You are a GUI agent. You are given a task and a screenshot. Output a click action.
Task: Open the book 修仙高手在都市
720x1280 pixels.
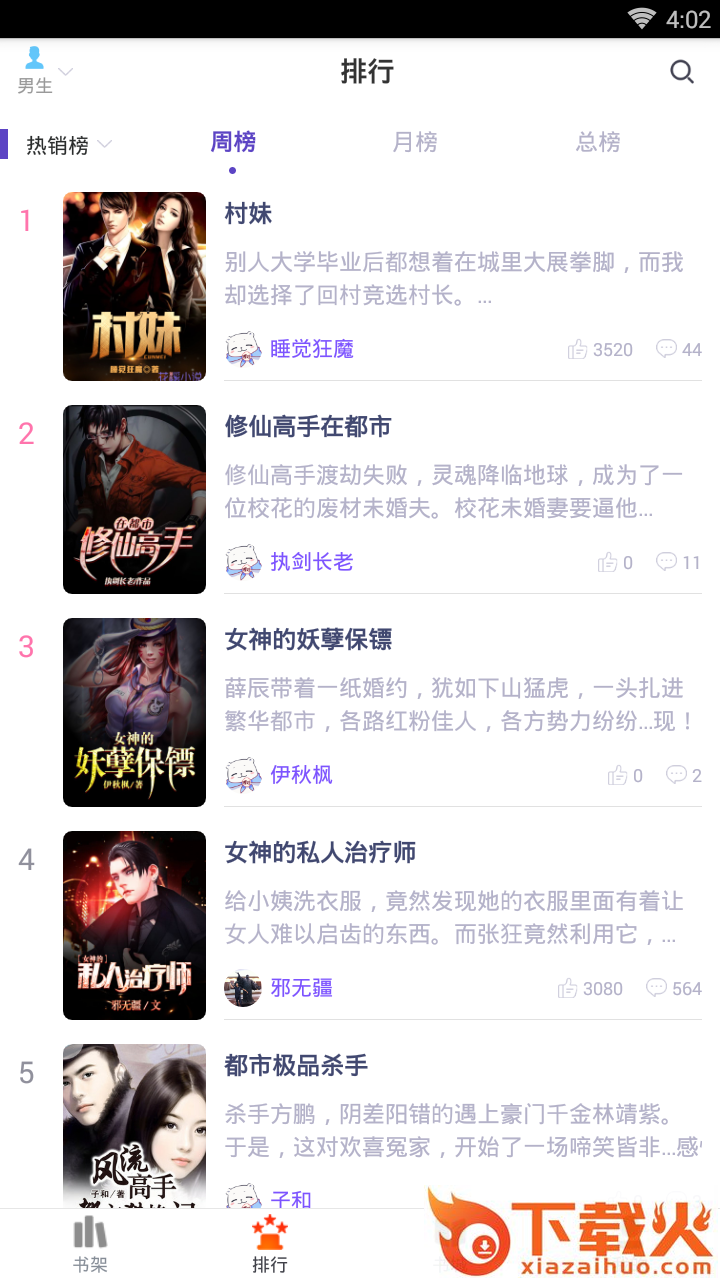308,427
